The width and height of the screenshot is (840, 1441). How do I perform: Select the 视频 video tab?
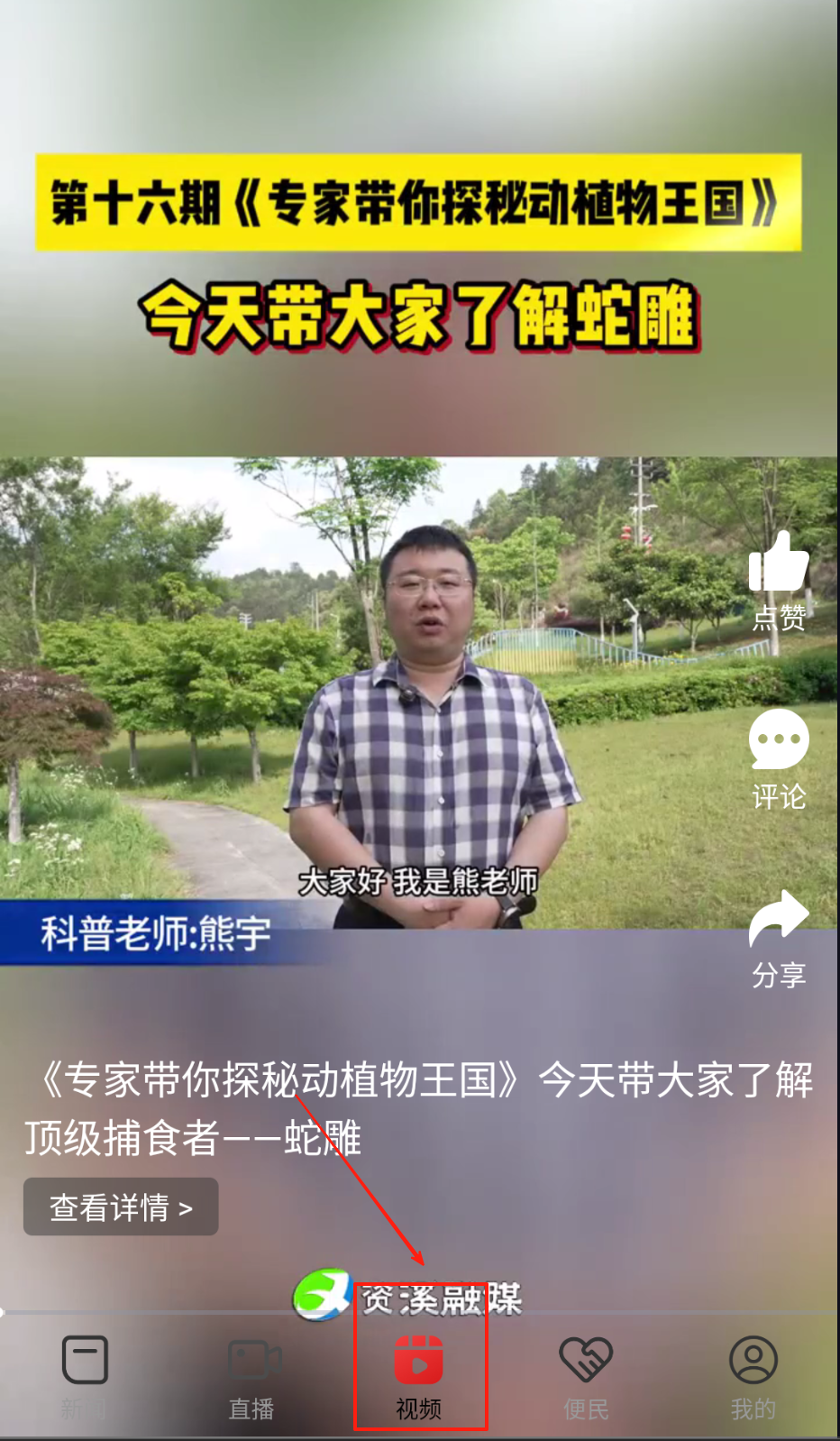[419, 1375]
